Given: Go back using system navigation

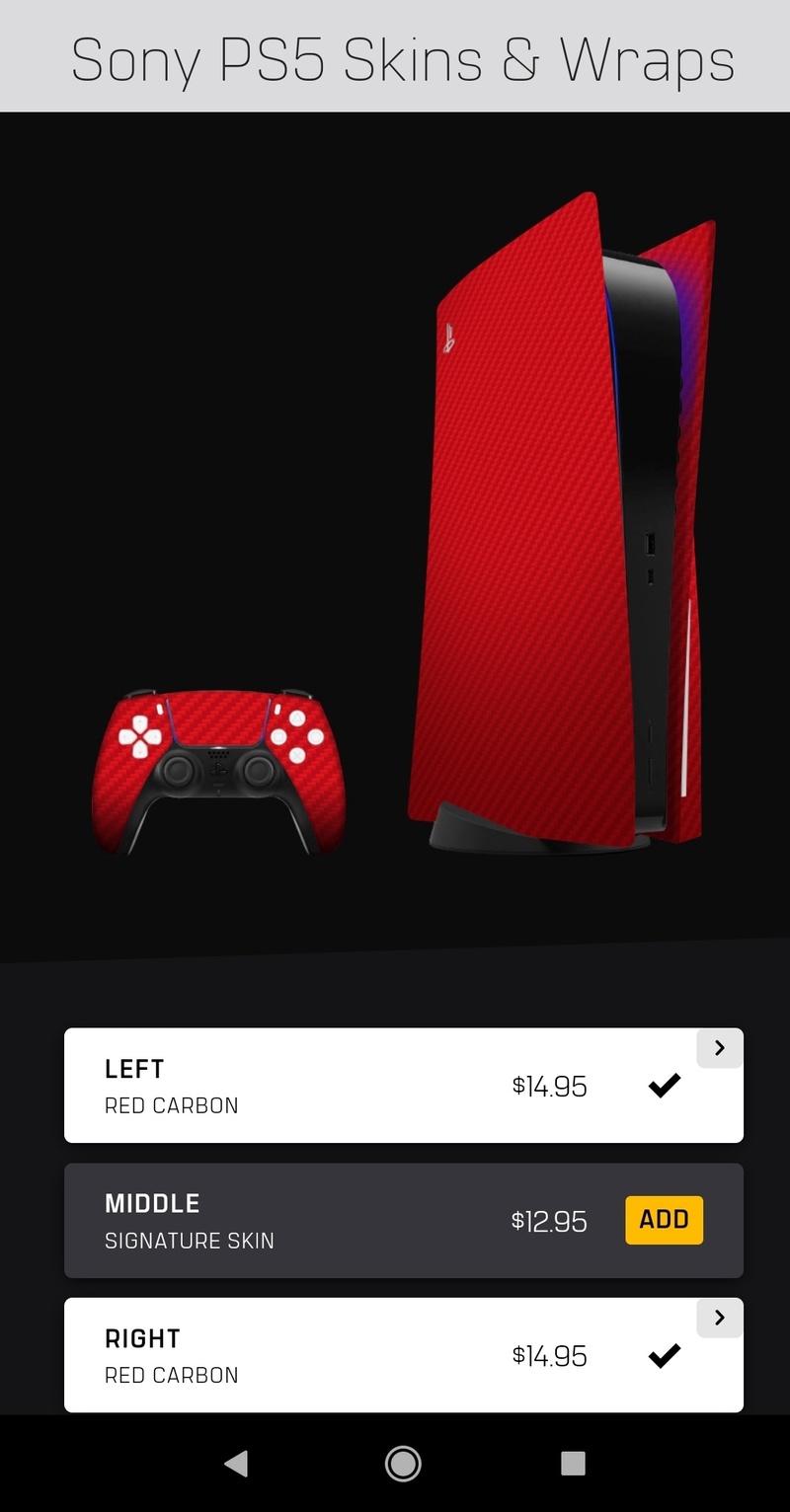Looking at the screenshot, I should click(235, 1463).
